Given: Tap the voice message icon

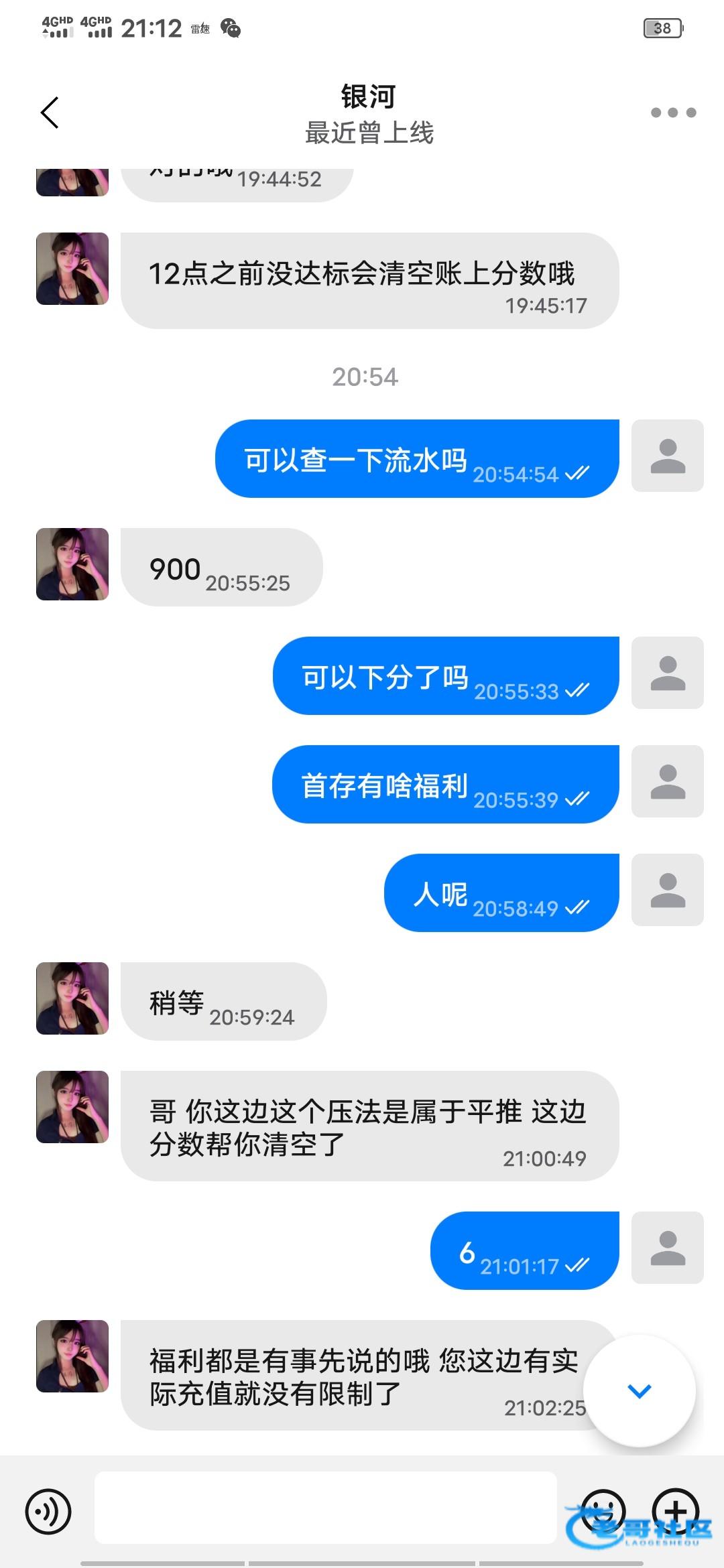Looking at the screenshot, I should [x=48, y=1511].
